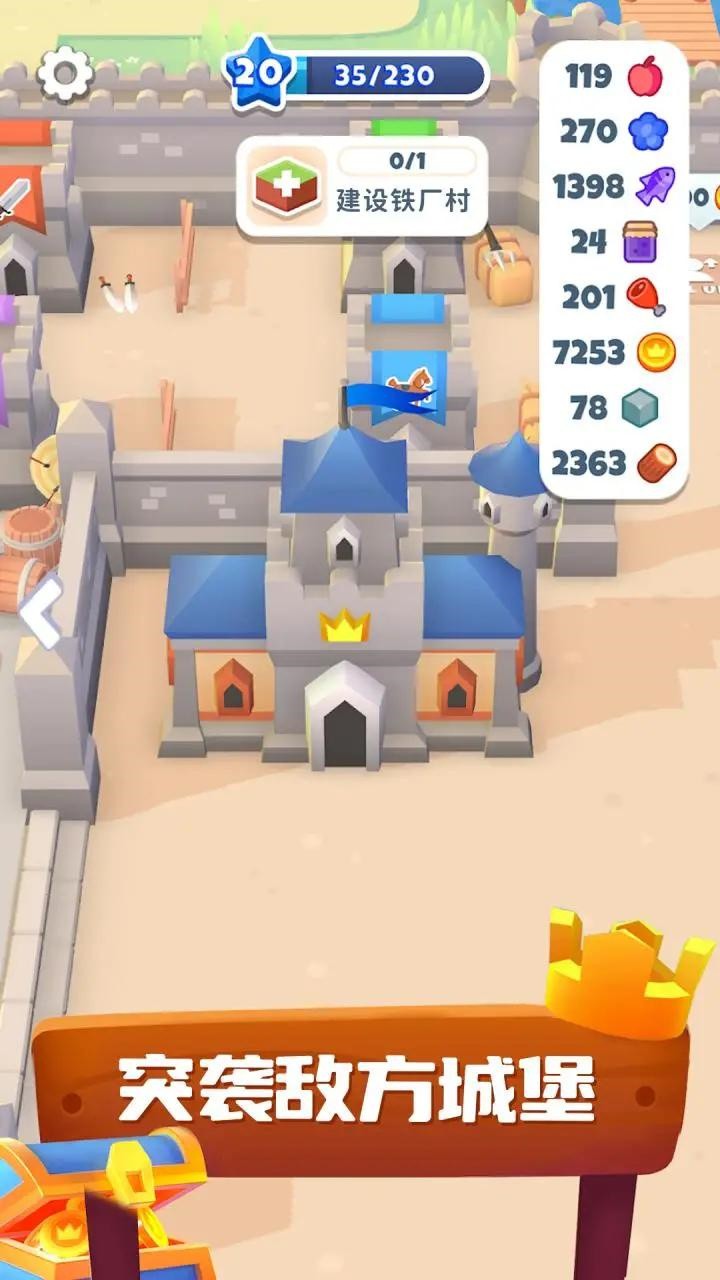
Task: Open the settings gear
Action: coord(66,72)
